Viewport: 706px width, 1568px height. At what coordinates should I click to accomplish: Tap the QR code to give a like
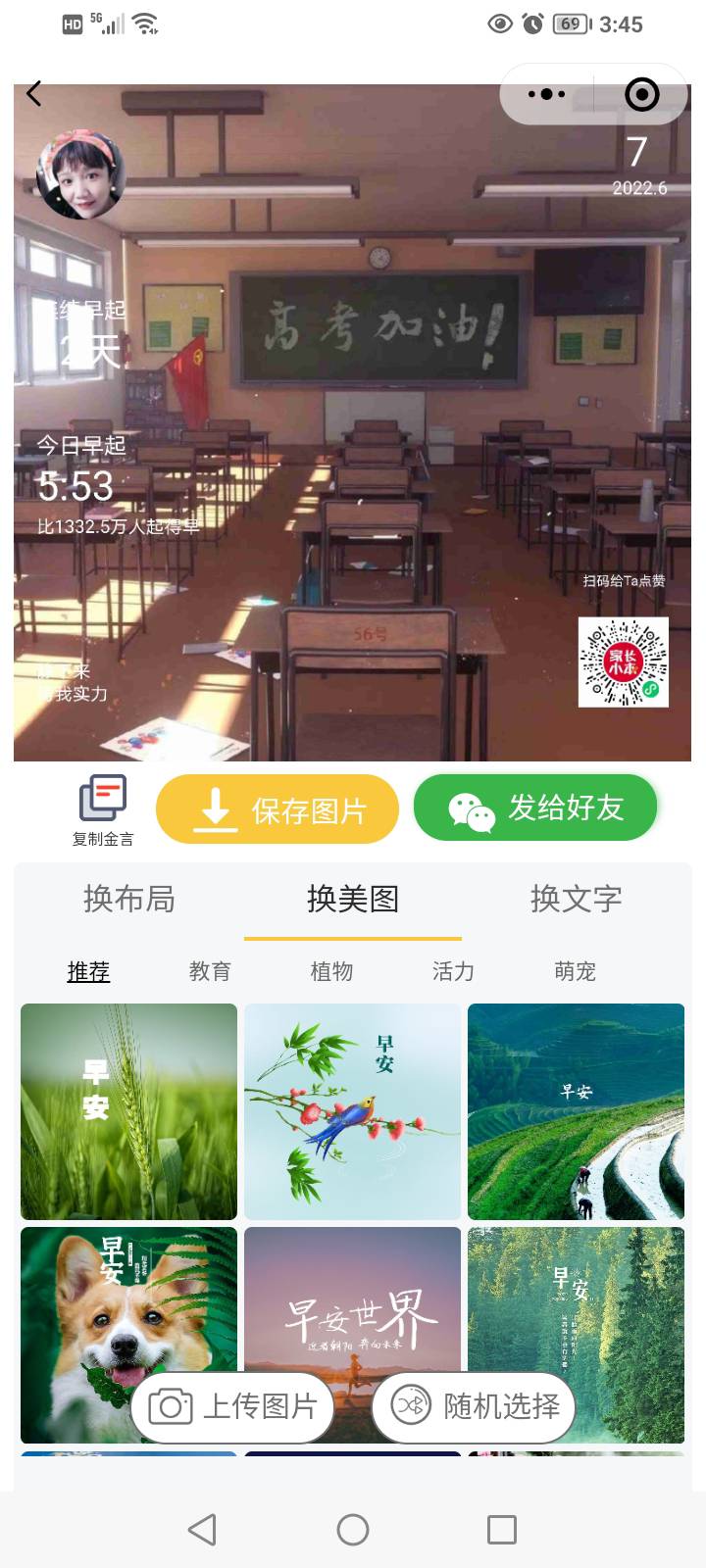coord(623,662)
